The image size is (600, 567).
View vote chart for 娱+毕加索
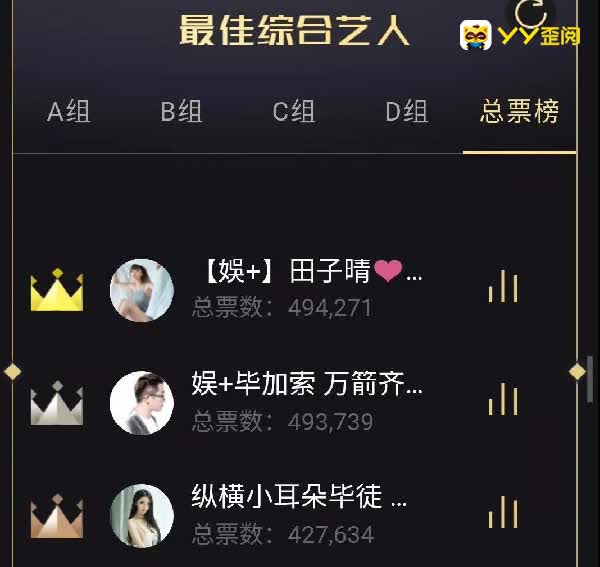coord(503,400)
